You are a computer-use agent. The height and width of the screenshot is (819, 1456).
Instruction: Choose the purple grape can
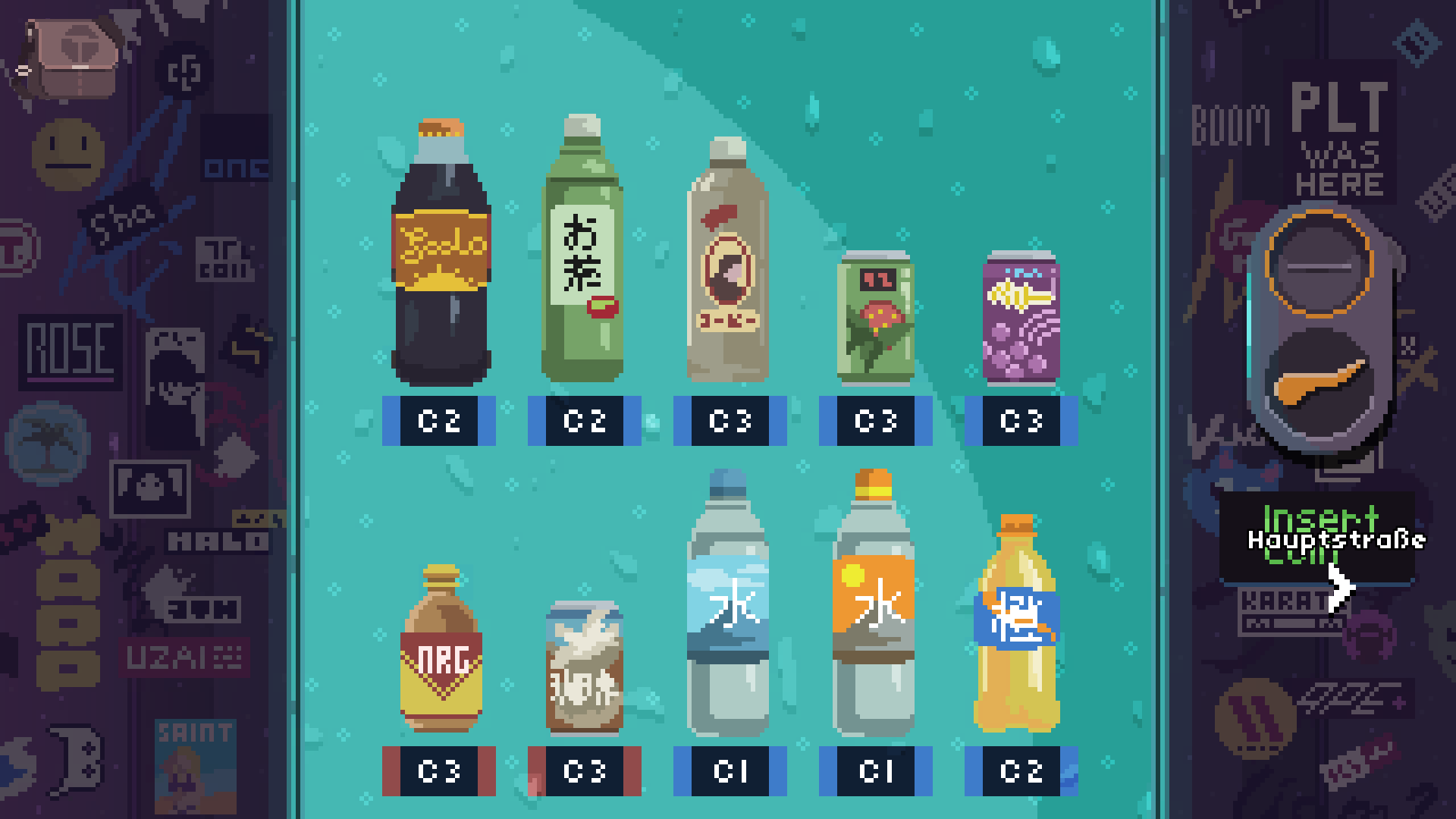(x=1021, y=317)
